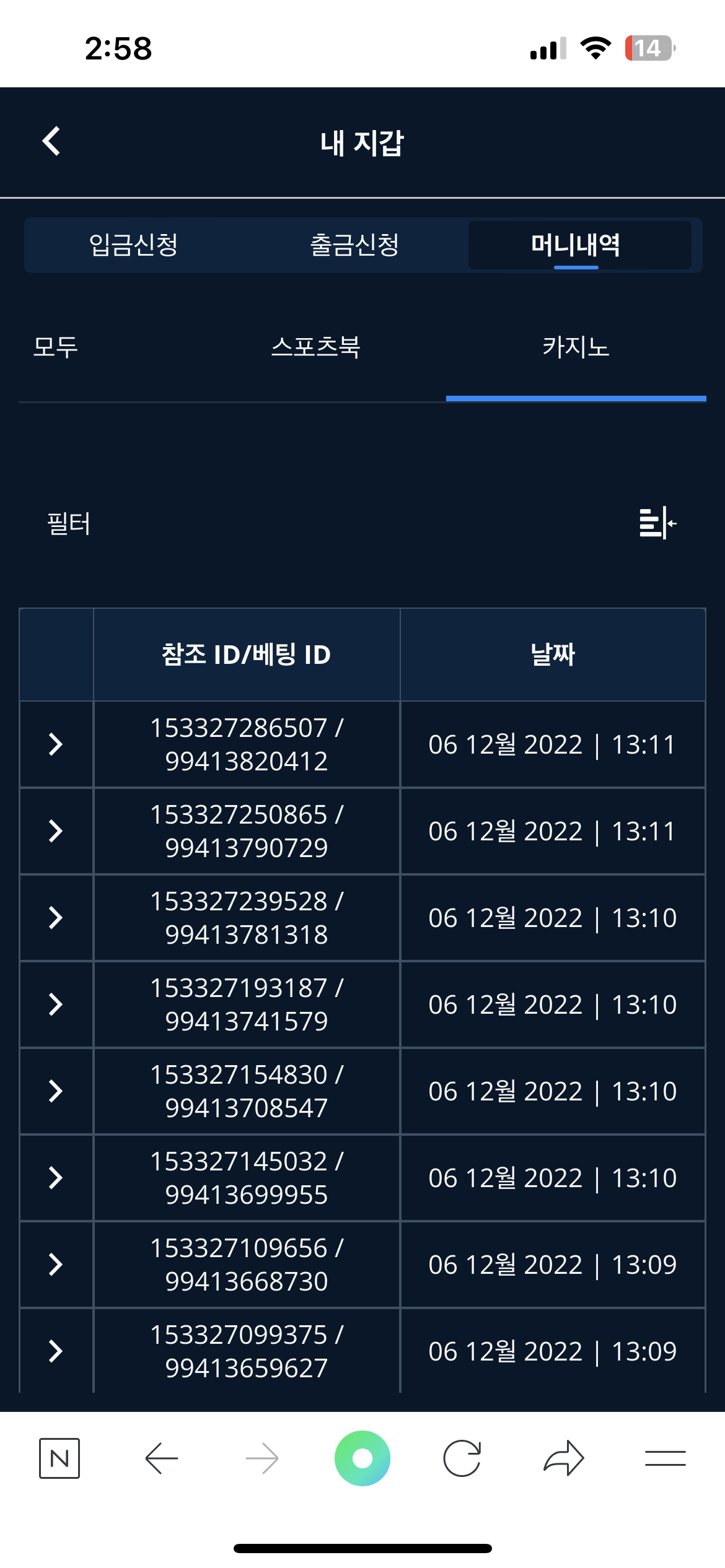Viewport: 725px width, 1568px height.
Task: Expand row 153327109656 details
Action: [x=56, y=1264]
